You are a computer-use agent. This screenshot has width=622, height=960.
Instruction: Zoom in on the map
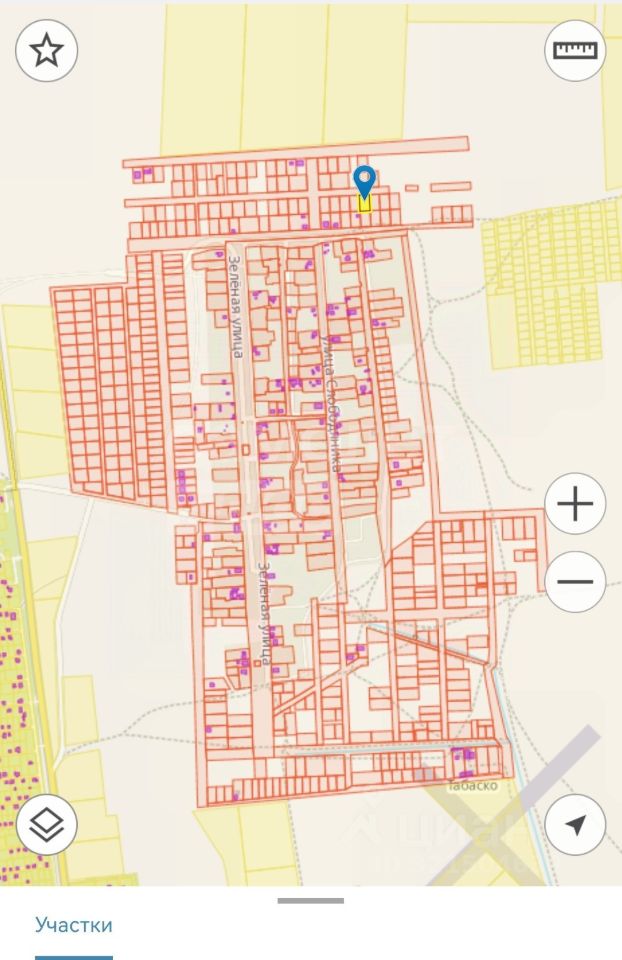[575, 504]
